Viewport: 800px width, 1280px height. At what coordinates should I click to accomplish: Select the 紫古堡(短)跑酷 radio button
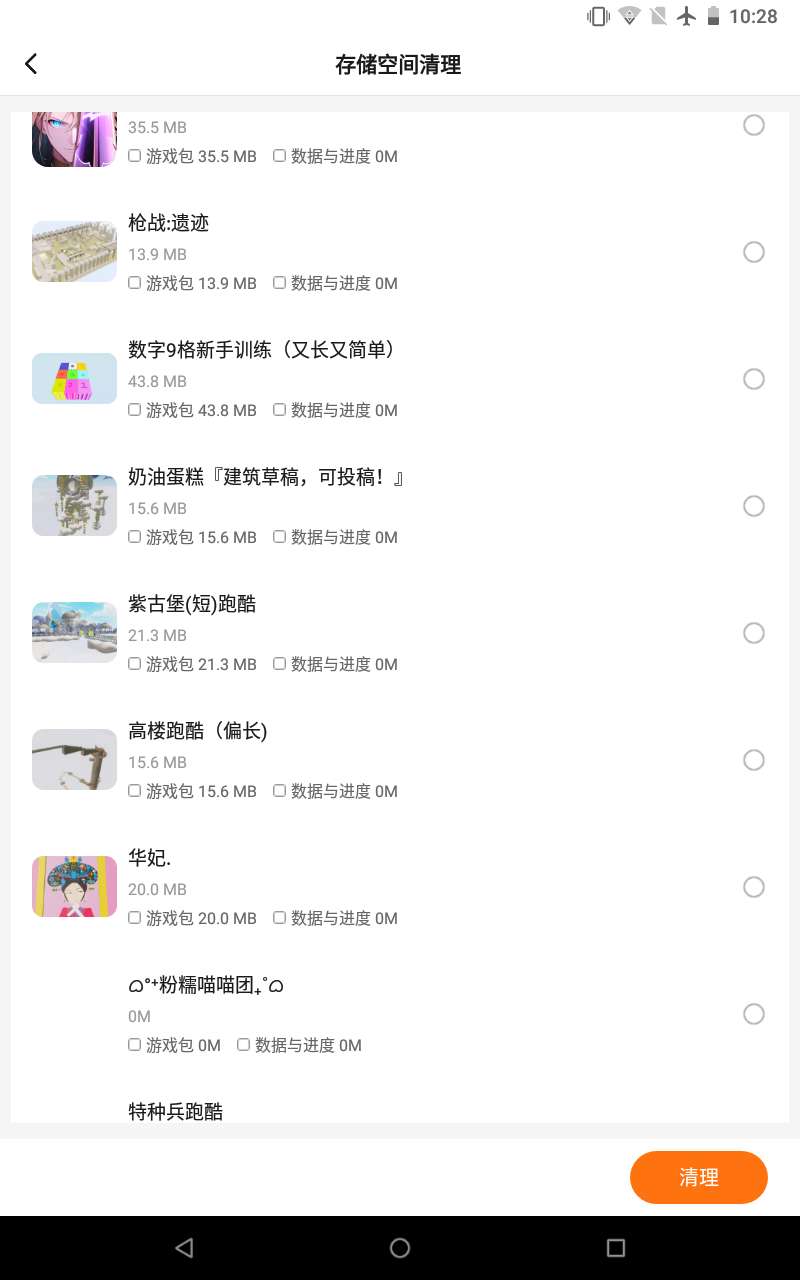click(754, 633)
